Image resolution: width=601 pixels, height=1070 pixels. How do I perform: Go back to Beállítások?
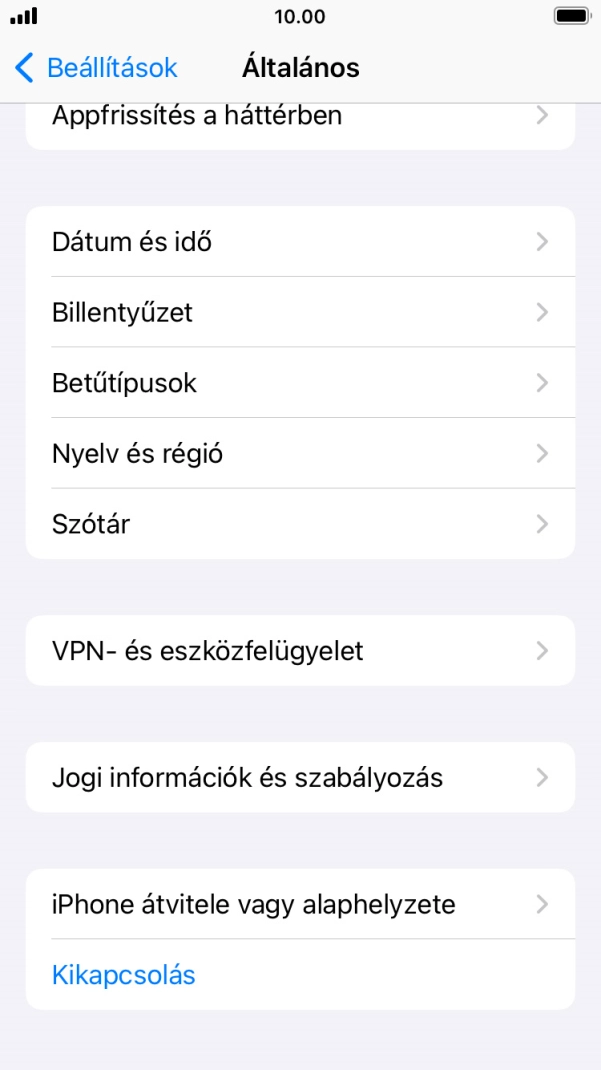(x=96, y=68)
